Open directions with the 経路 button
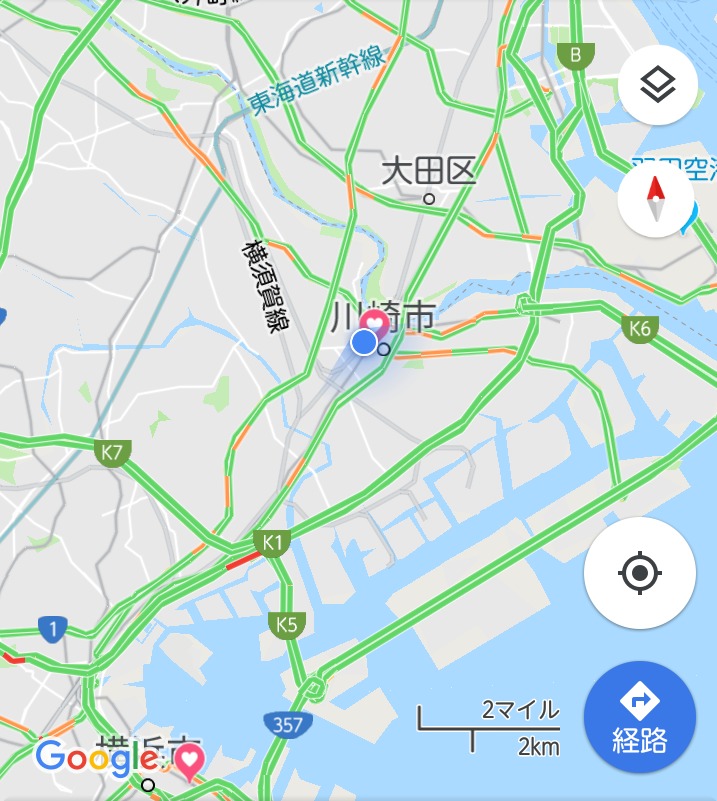The image size is (717, 801). [x=640, y=717]
